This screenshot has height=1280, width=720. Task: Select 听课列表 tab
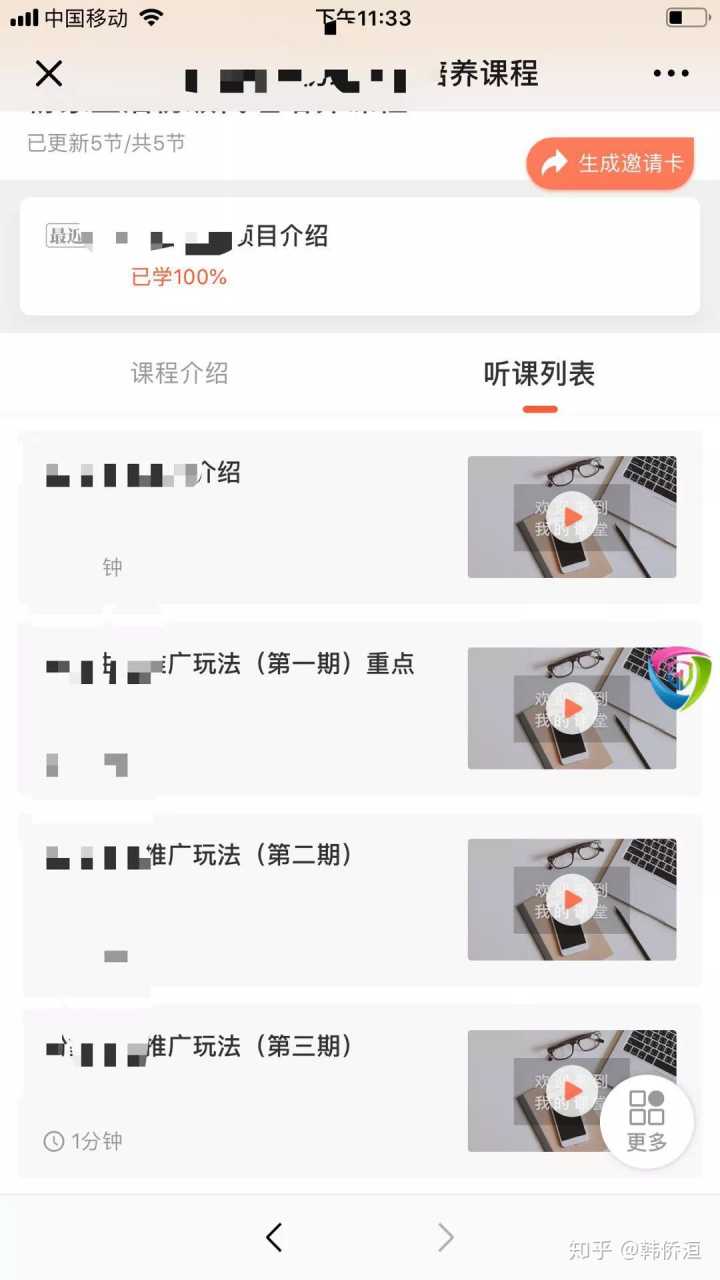click(x=539, y=374)
